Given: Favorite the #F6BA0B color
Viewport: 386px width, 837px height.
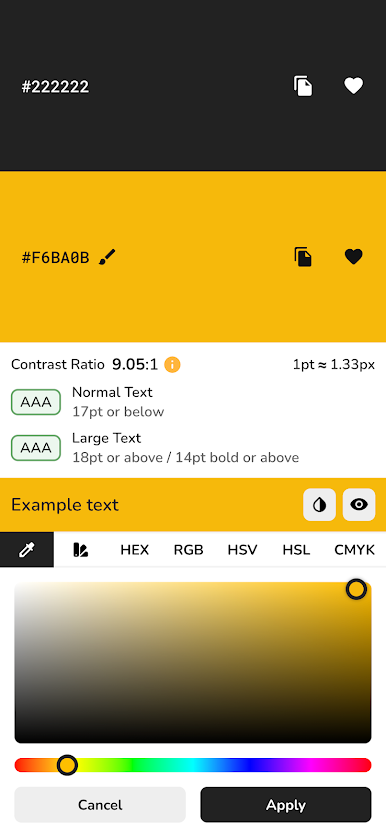Looking at the screenshot, I should click(353, 257).
